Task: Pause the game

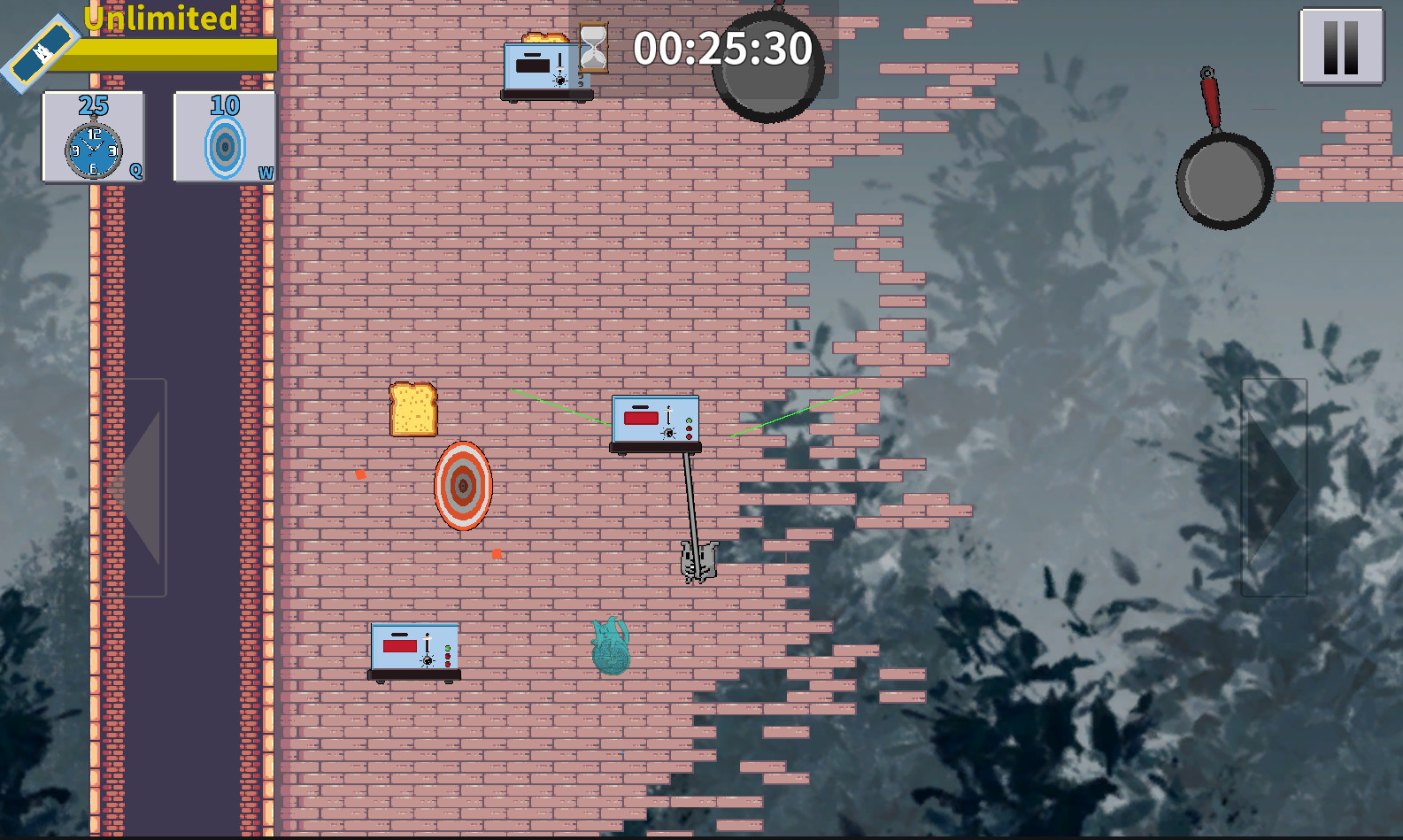Action: tap(1340, 47)
